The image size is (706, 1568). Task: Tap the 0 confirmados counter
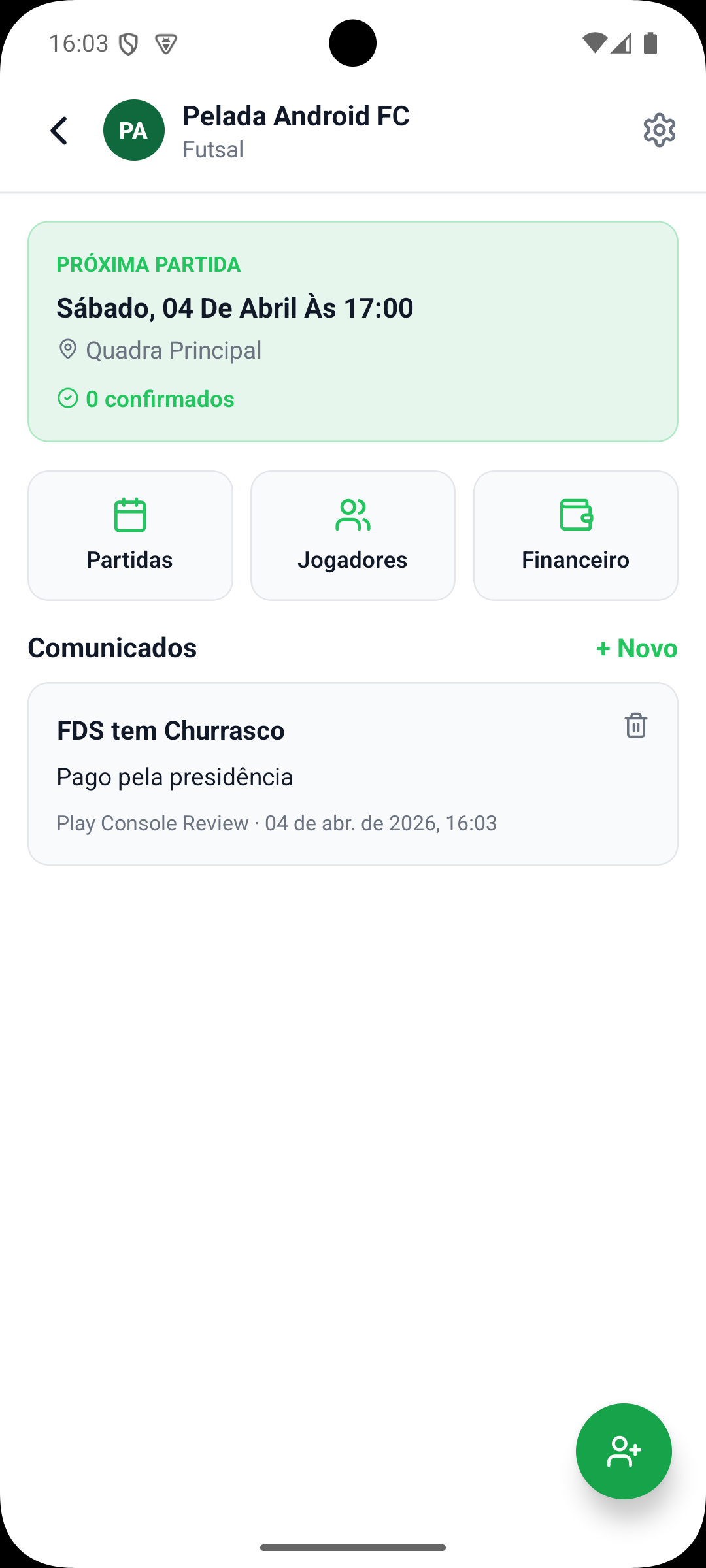160,398
